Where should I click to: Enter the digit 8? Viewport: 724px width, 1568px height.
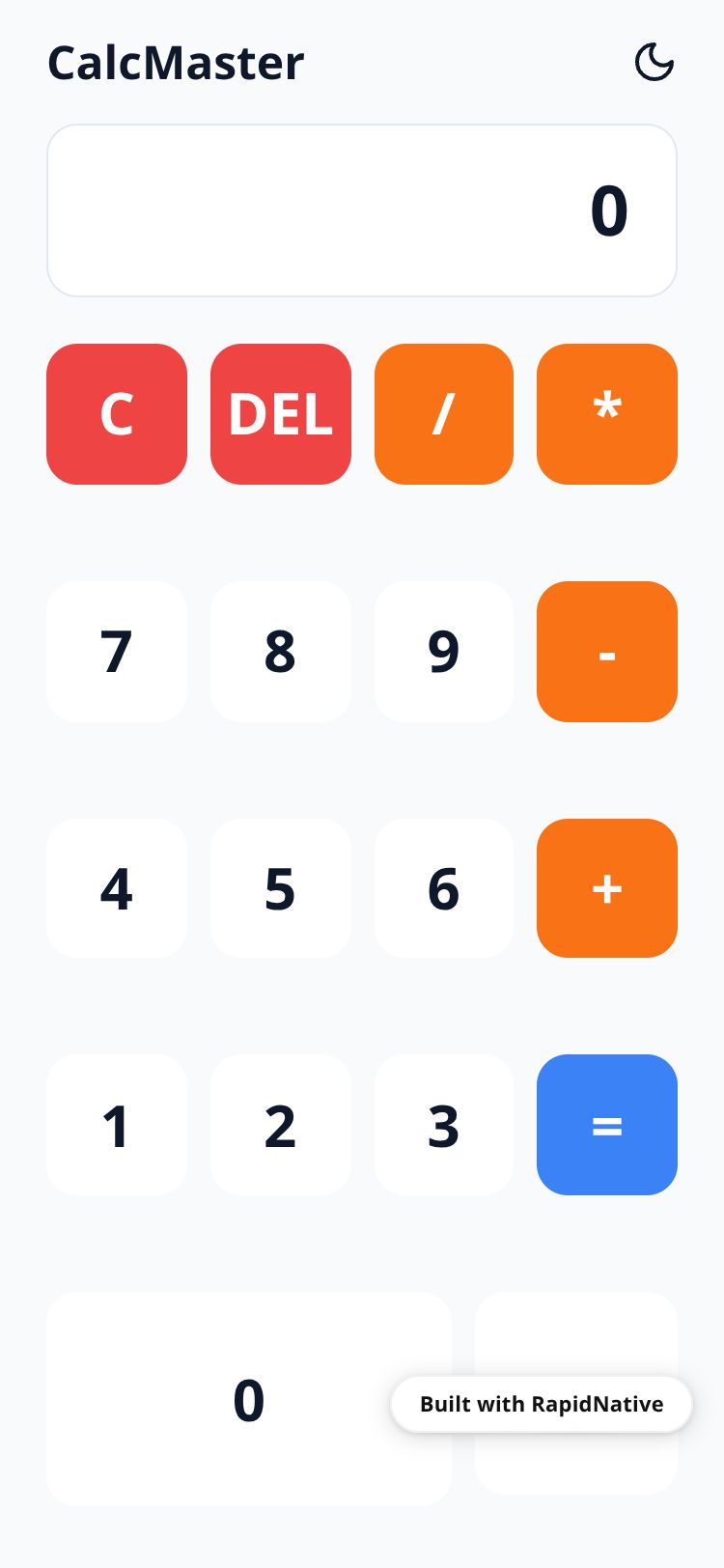click(281, 652)
